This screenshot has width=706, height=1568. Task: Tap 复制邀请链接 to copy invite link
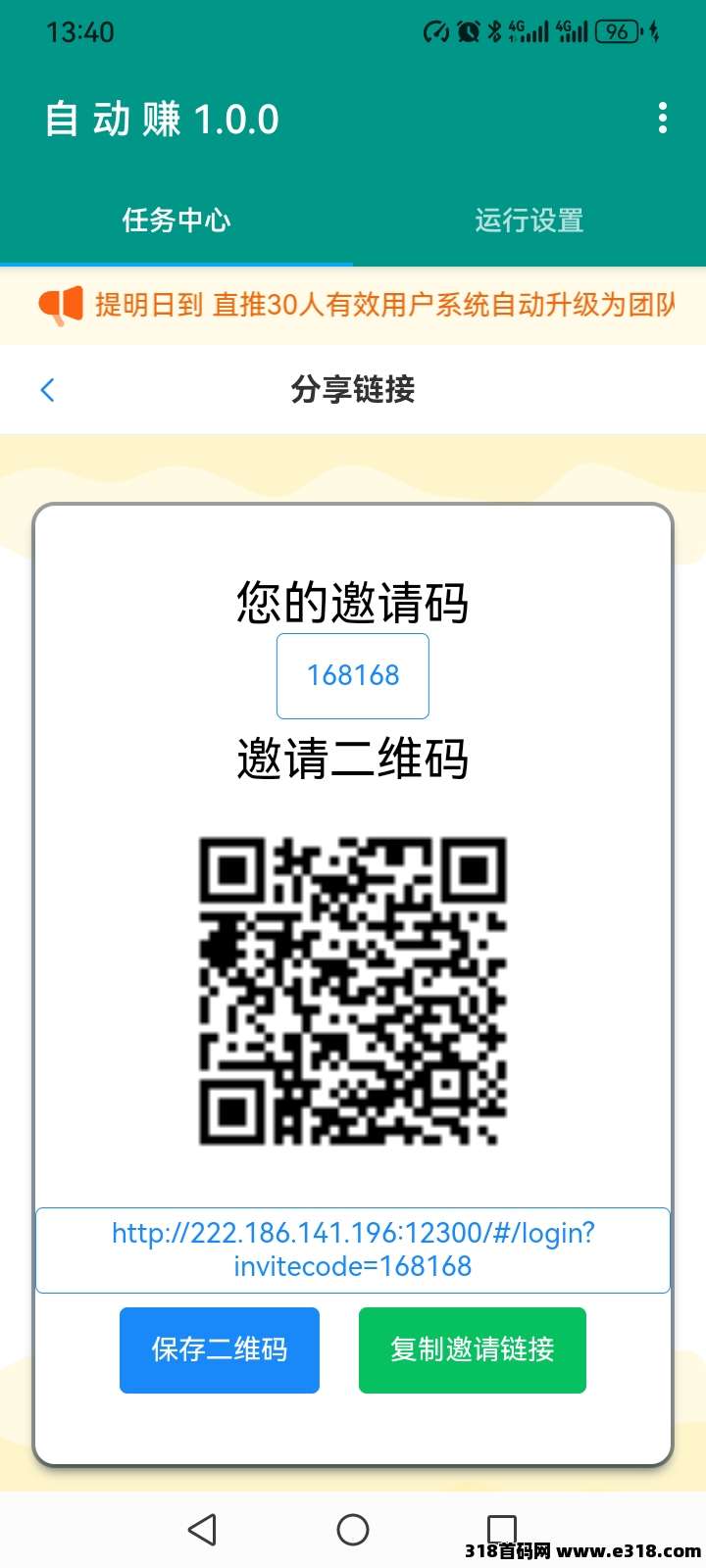473,1349
